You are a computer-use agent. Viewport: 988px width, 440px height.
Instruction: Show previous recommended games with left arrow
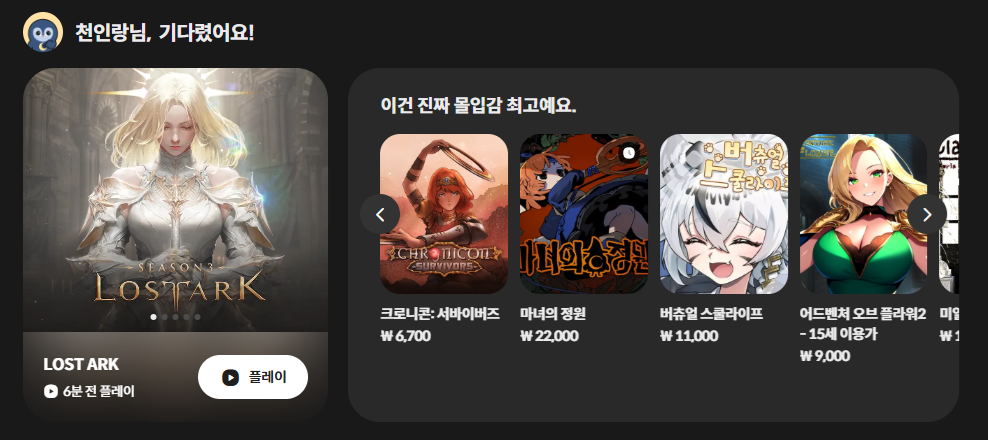pyautogui.click(x=380, y=214)
